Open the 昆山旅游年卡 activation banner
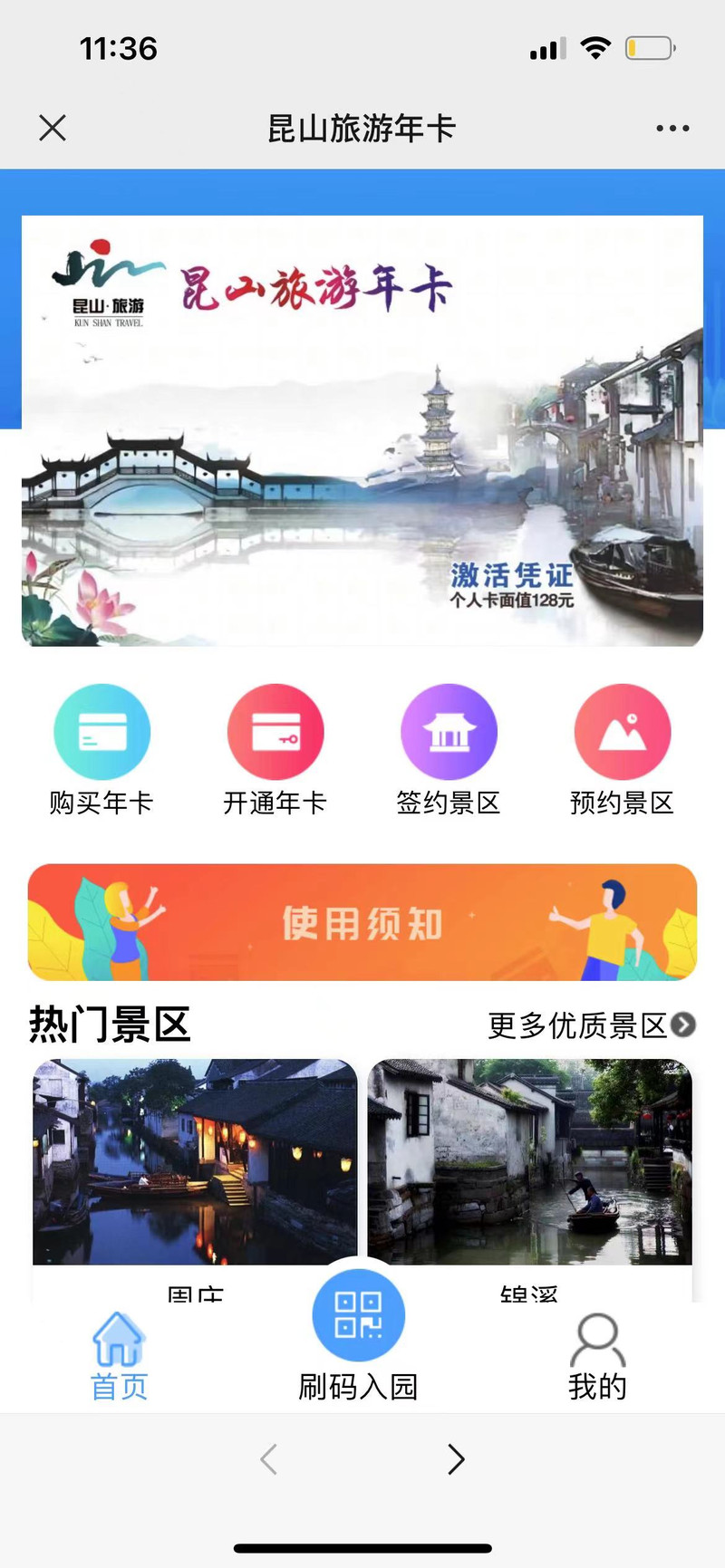Image resolution: width=725 pixels, height=1568 pixels. [x=362, y=430]
